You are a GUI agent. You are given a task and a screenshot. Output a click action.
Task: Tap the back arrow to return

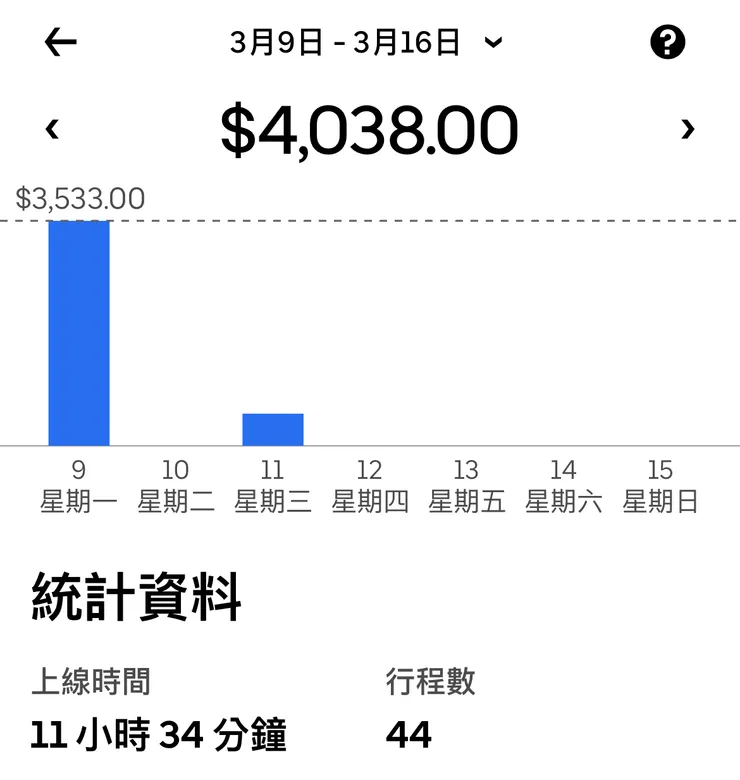(60, 42)
